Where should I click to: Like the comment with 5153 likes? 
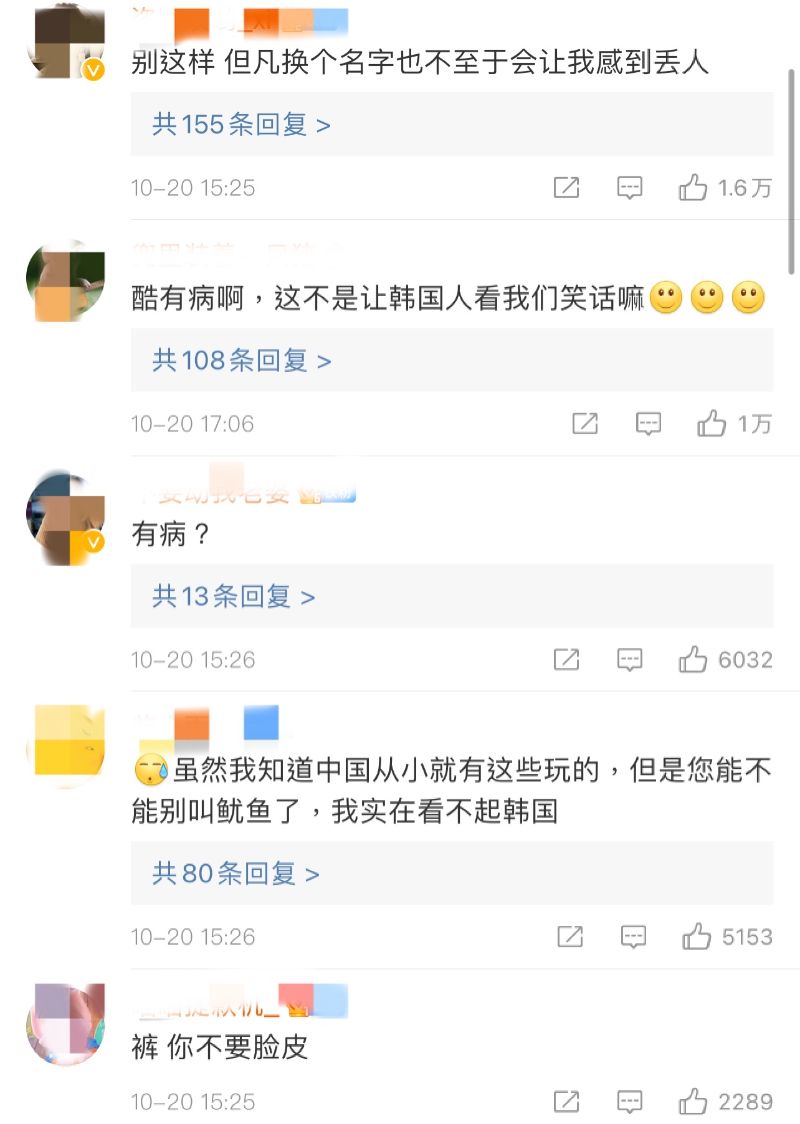697,937
